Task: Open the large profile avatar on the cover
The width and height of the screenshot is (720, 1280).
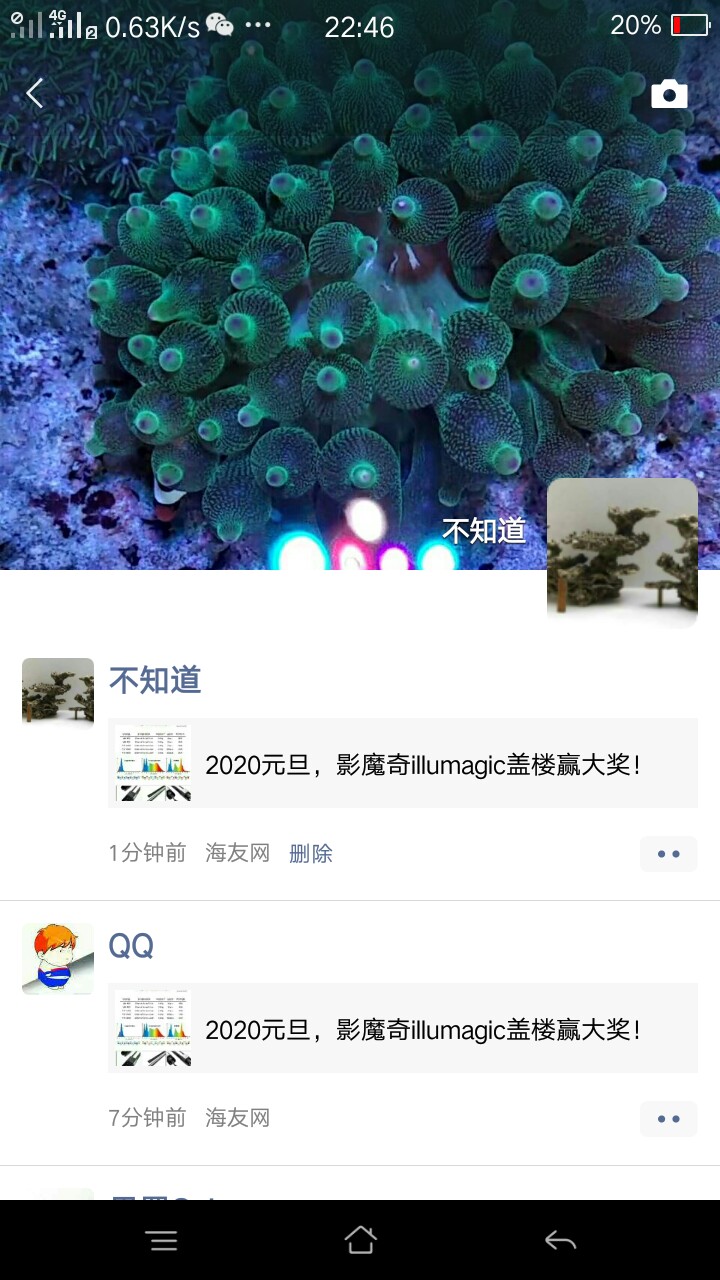Action: click(622, 552)
